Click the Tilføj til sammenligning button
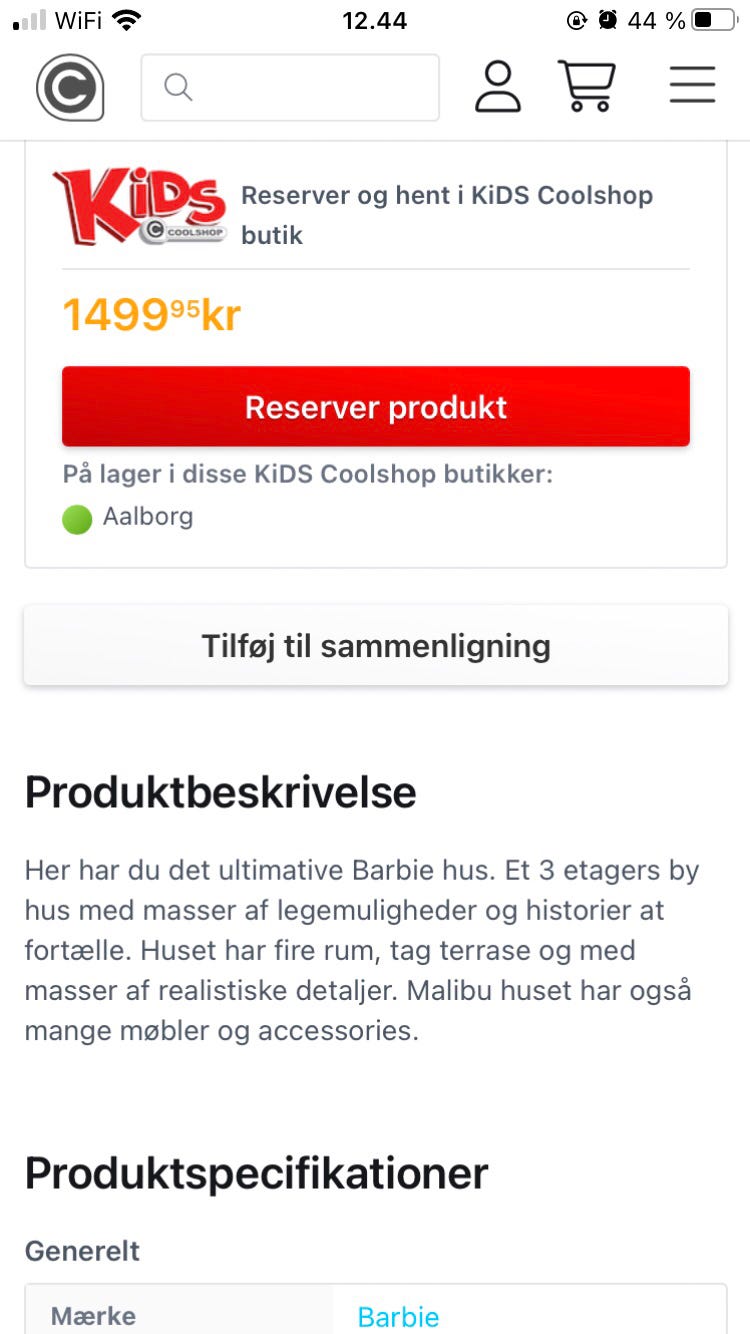The height and width of the screenshot is (1334, 750). point(375,646)
